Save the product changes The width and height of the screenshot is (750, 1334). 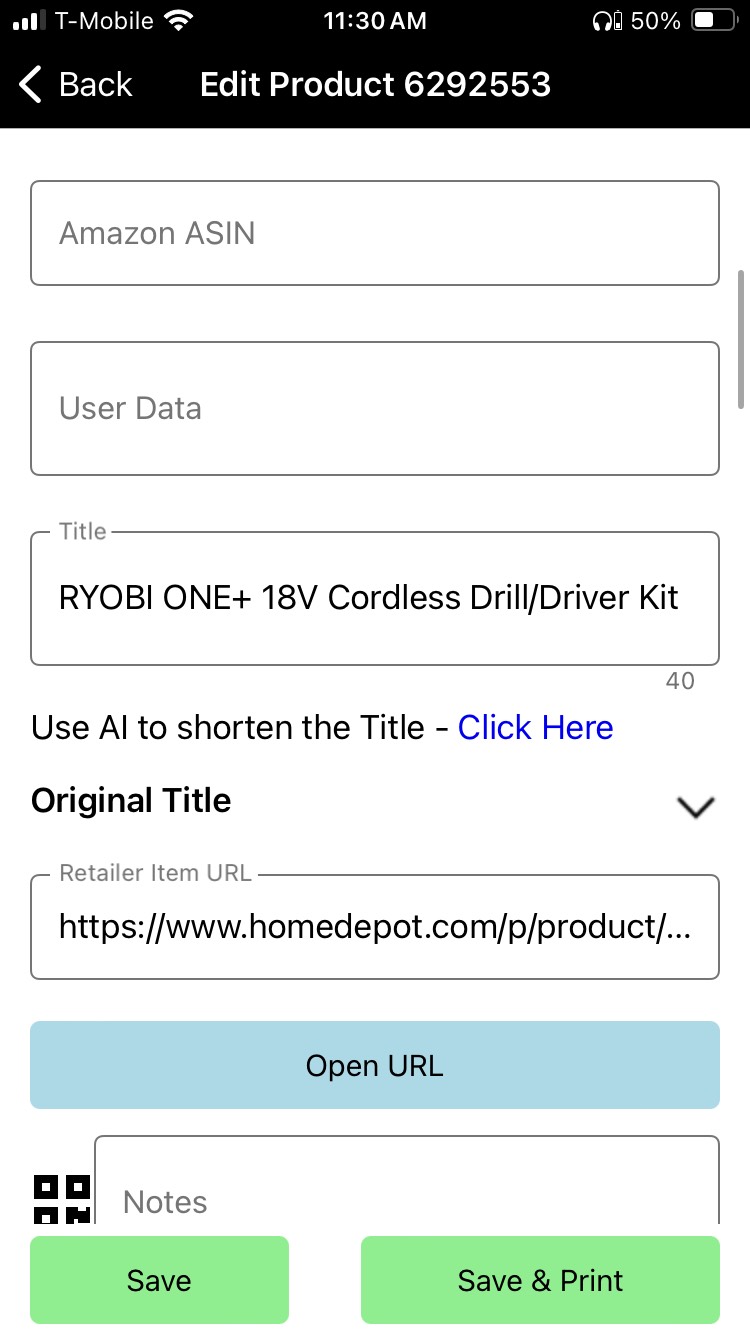(159, 1280)
